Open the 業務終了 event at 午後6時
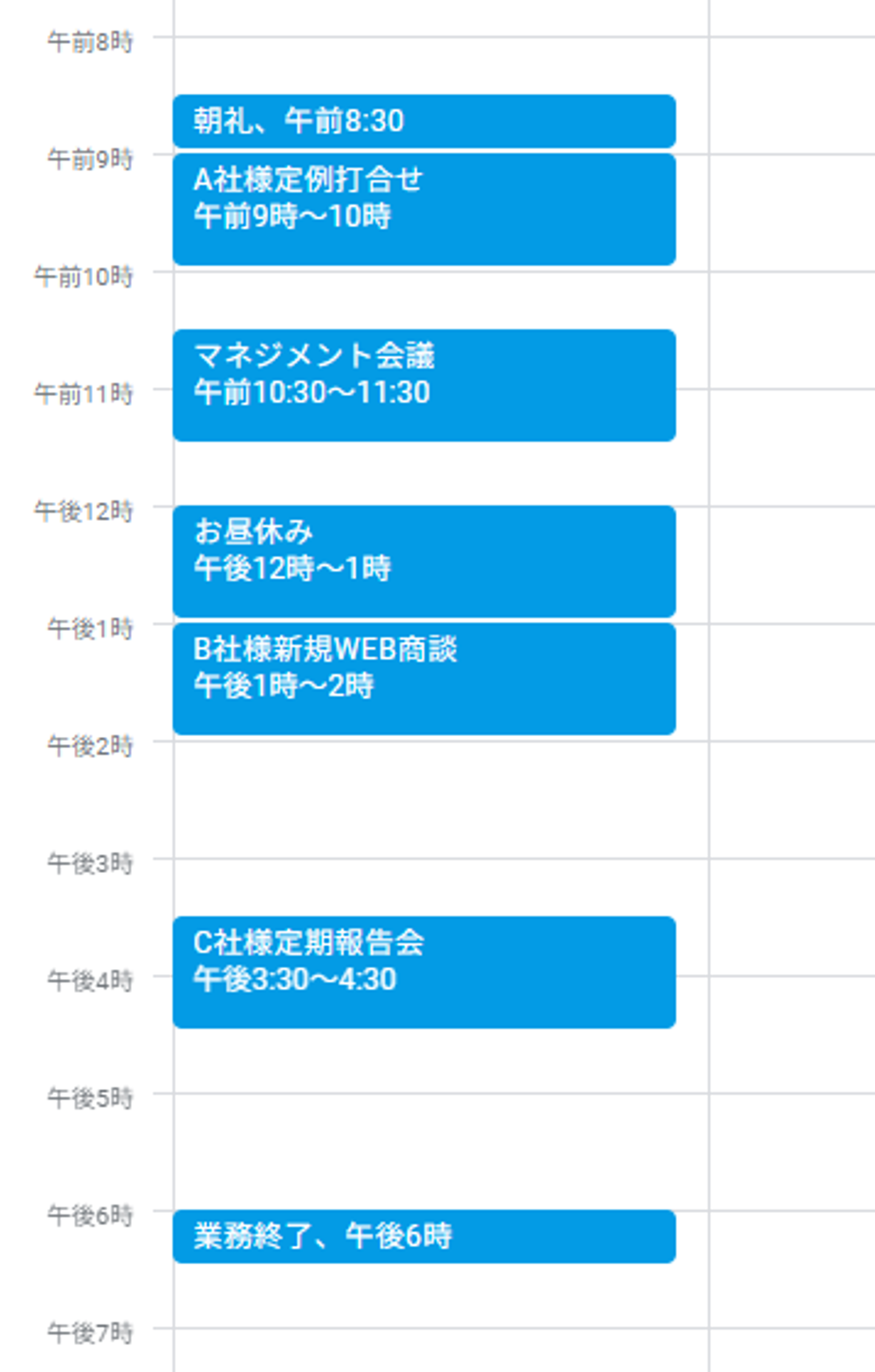This screenshot has height=1372, width=875. pos(424,1236)
